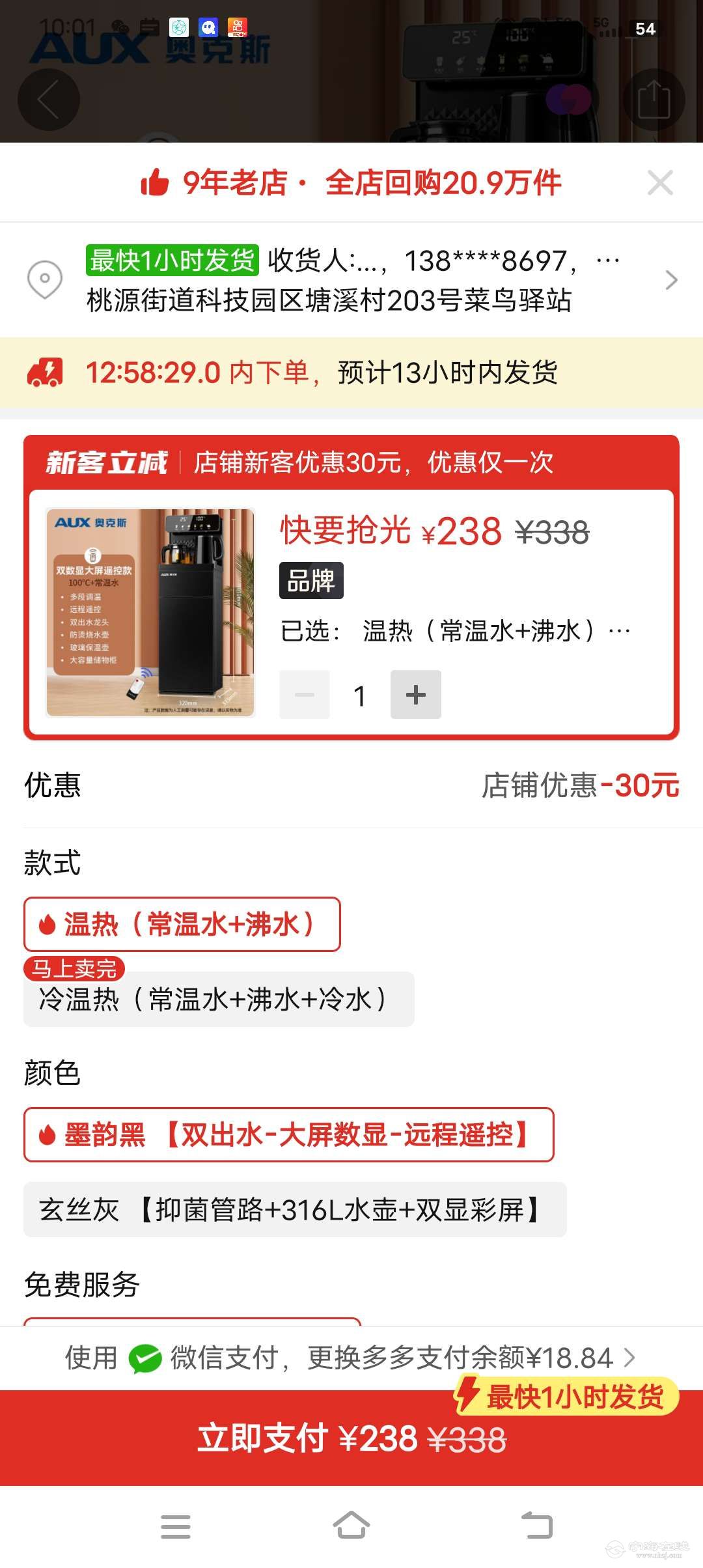
Task: Select the 冷温热（常温水+沸水+冷水）style
Action: pos(219,1000)
